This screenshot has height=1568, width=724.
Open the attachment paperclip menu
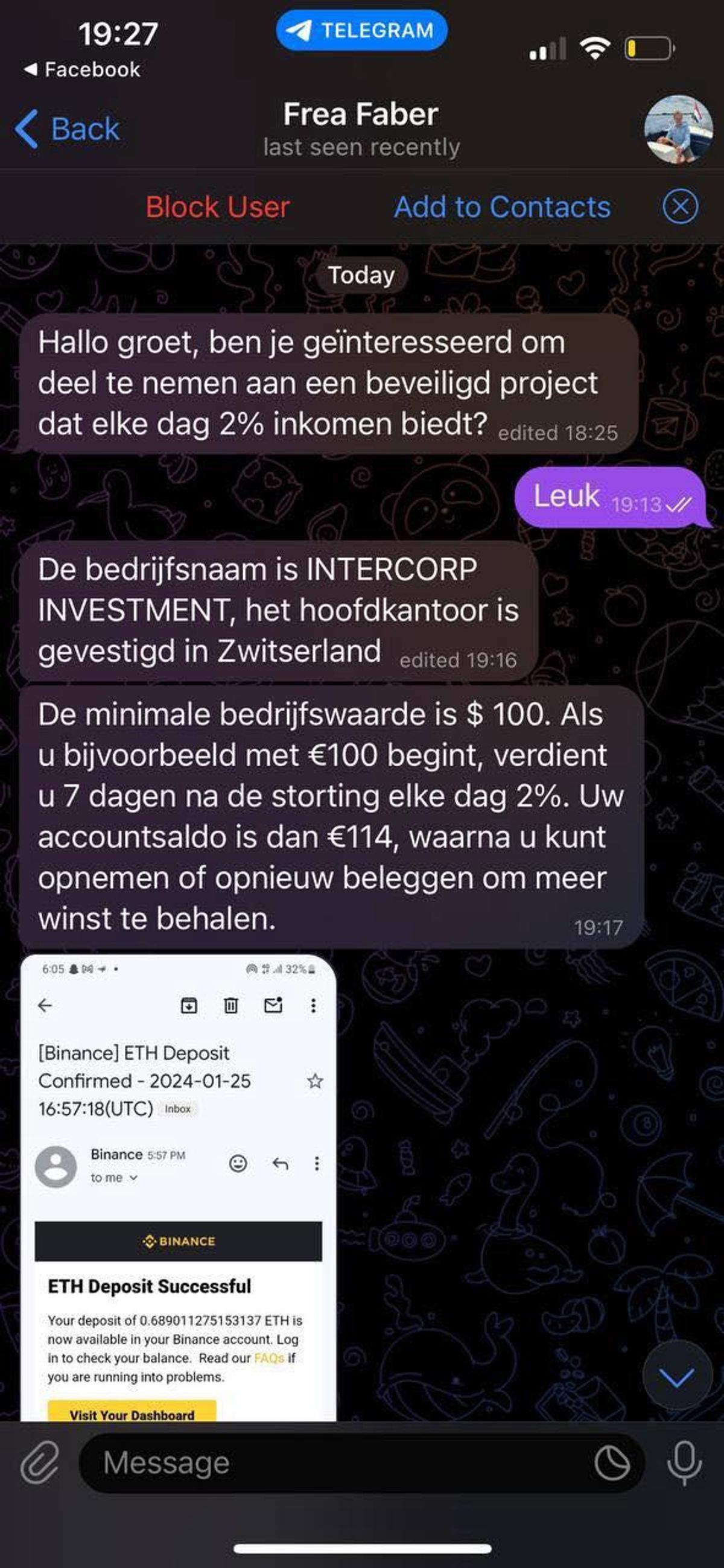click(40, 1462)
